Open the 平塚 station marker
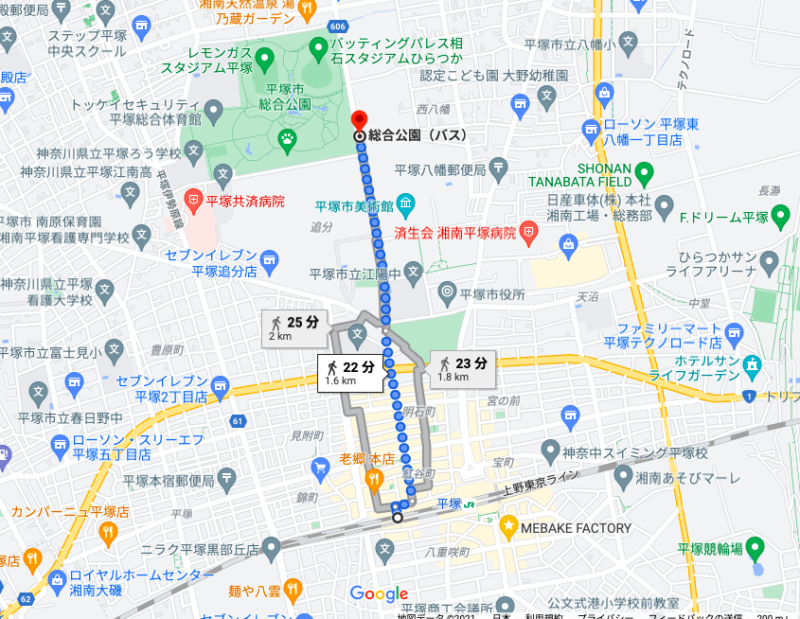The image size is (800, 619). [468, 503]
